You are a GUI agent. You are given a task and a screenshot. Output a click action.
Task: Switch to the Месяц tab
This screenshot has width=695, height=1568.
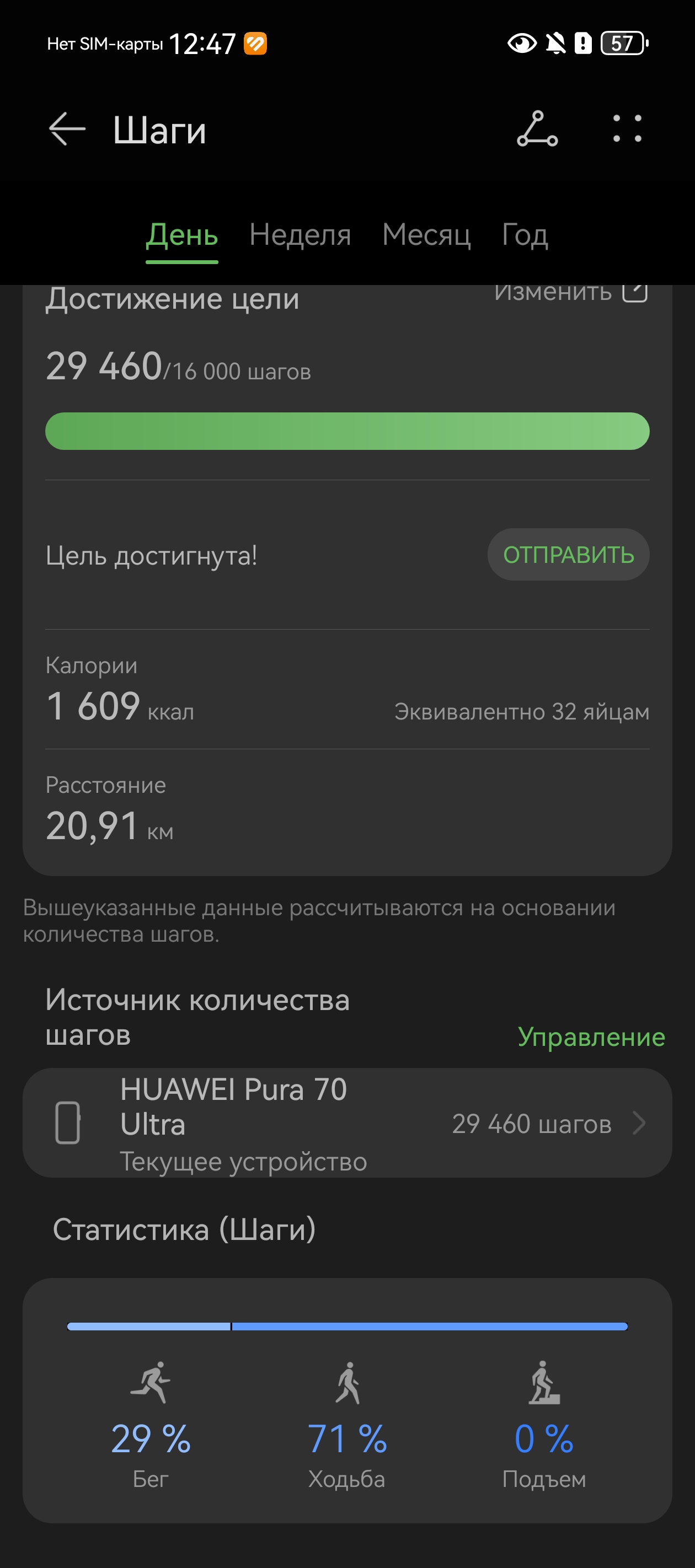426,235
